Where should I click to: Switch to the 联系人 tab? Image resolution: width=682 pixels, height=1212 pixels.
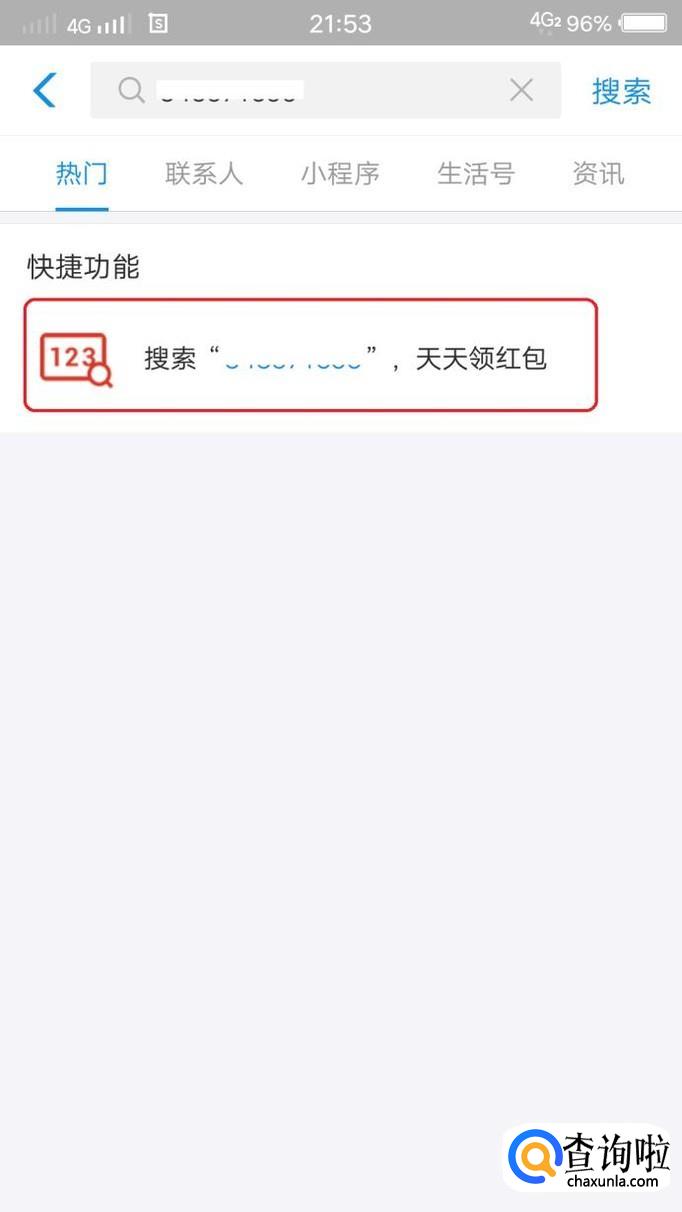point(204,174)
